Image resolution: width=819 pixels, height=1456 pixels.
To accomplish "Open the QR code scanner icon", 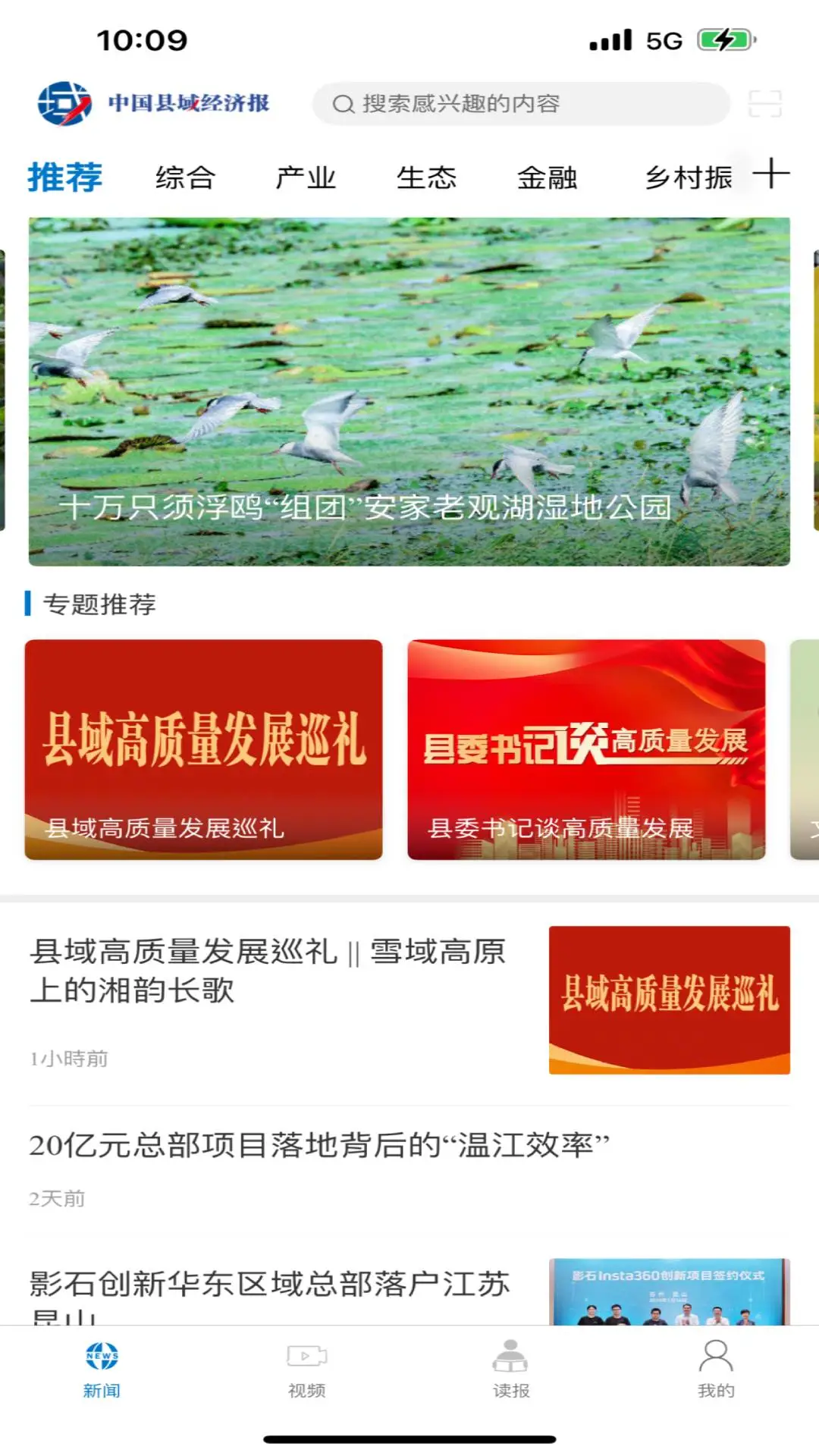I will tap(767, 104).
